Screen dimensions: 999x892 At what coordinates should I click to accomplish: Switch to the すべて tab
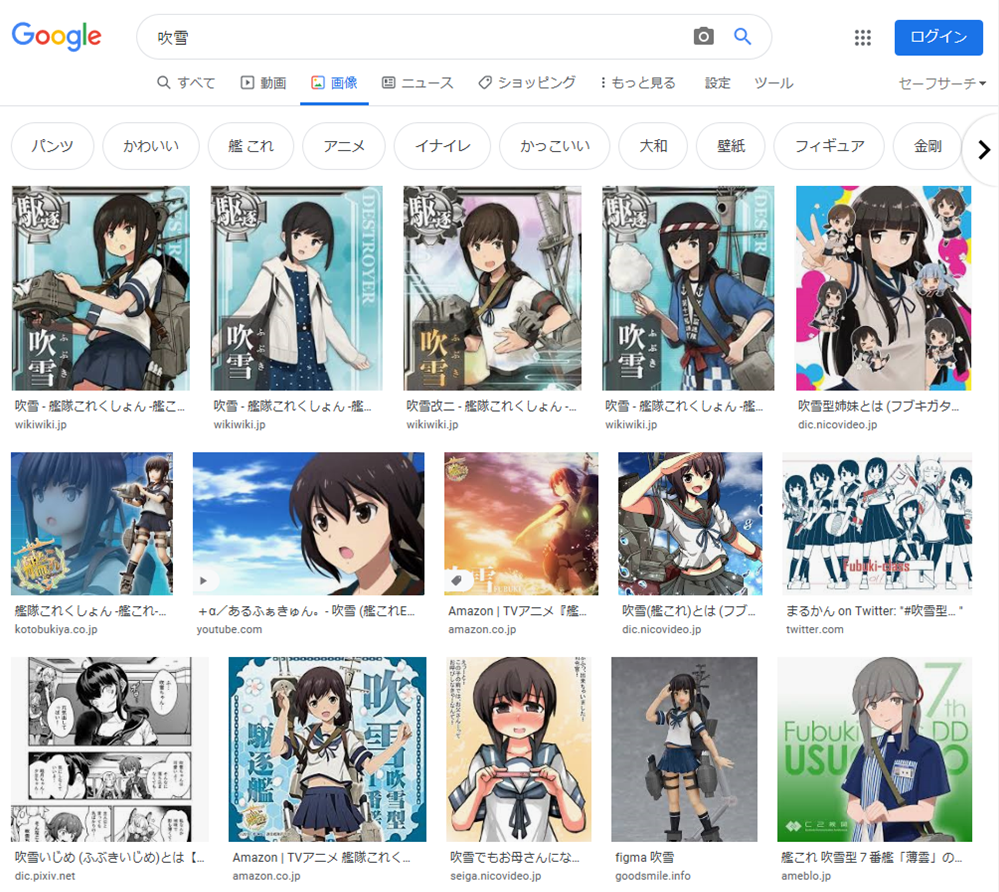186,83
